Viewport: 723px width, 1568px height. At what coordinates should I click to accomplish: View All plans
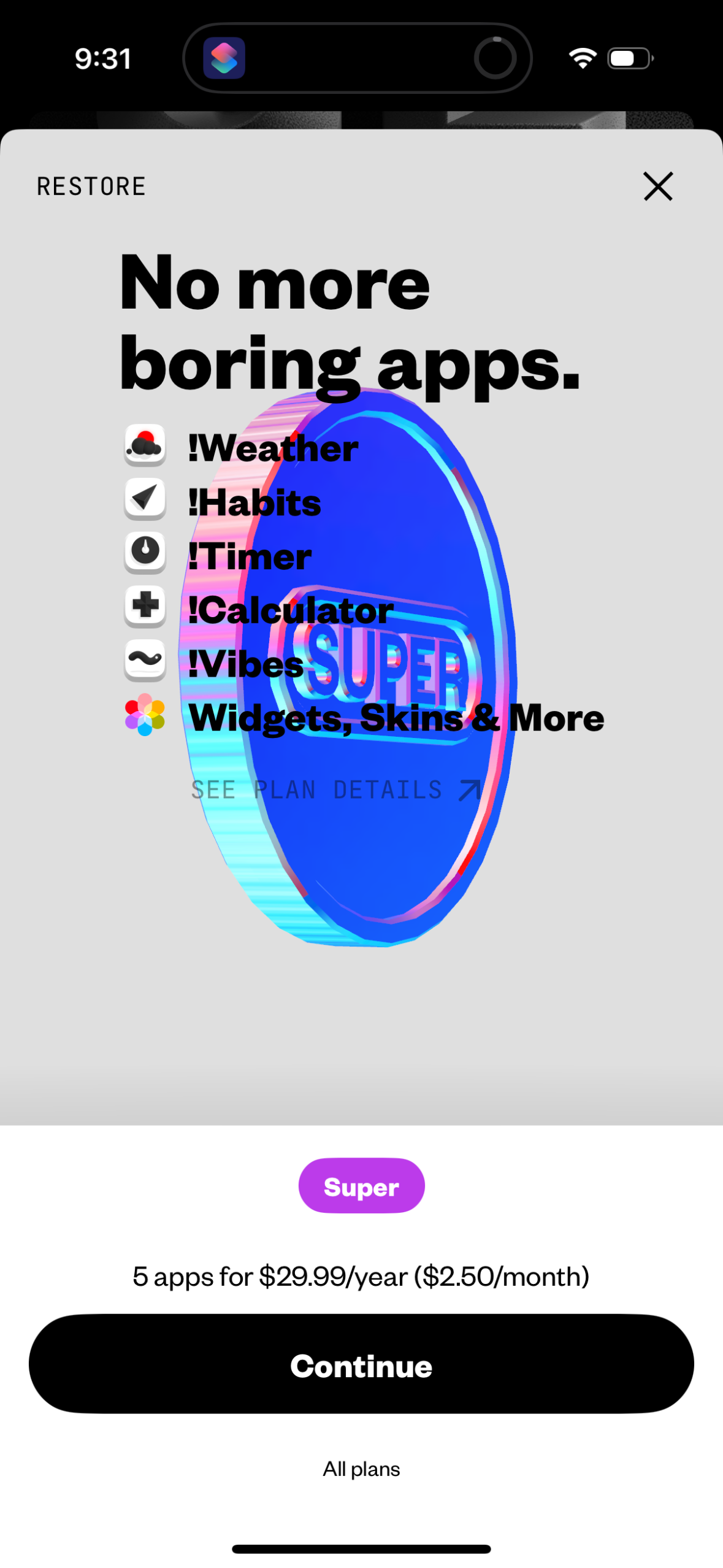click(x=361, y=1468)
